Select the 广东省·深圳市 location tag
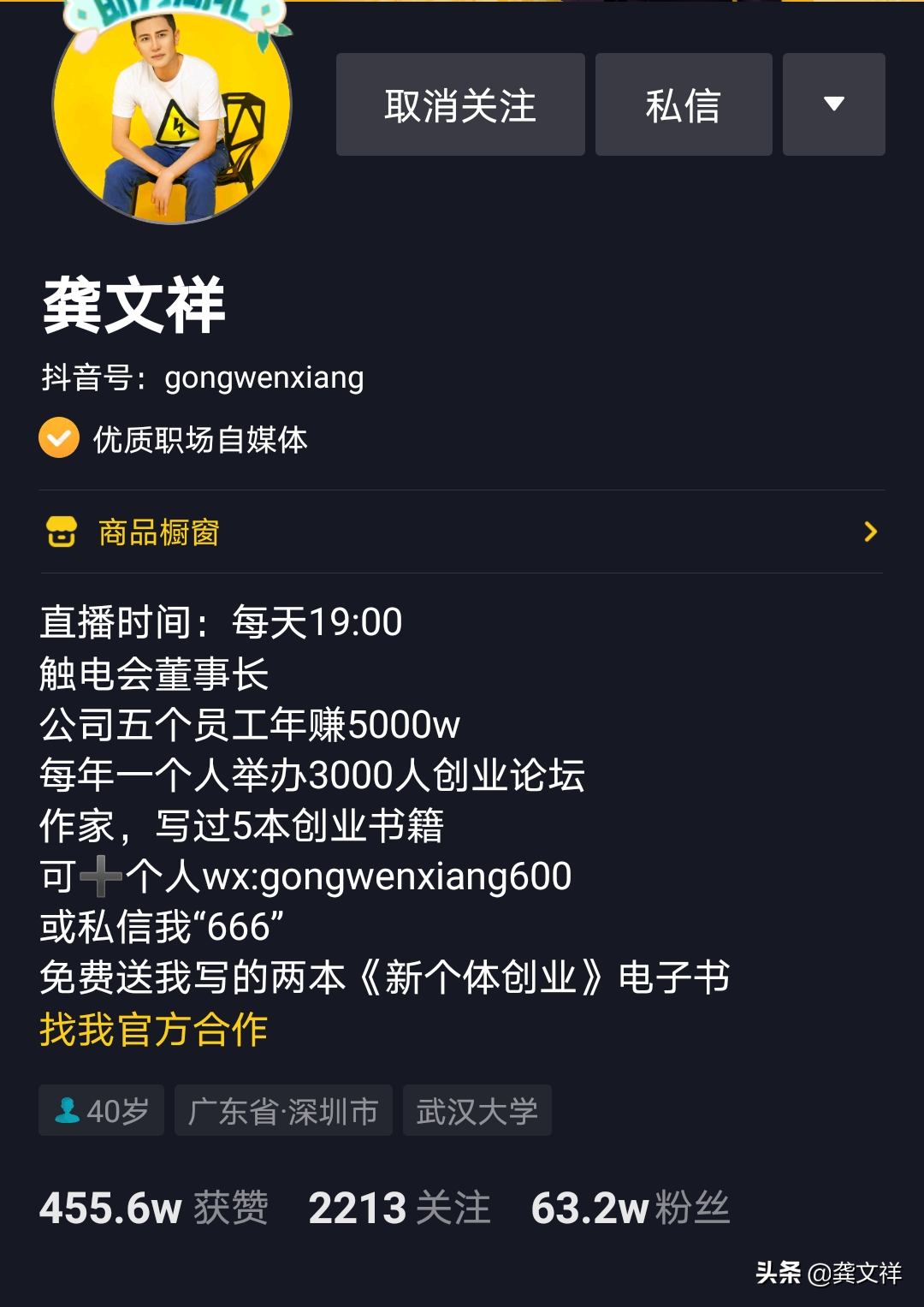924x1307 pixels. tap(282, 1110)
